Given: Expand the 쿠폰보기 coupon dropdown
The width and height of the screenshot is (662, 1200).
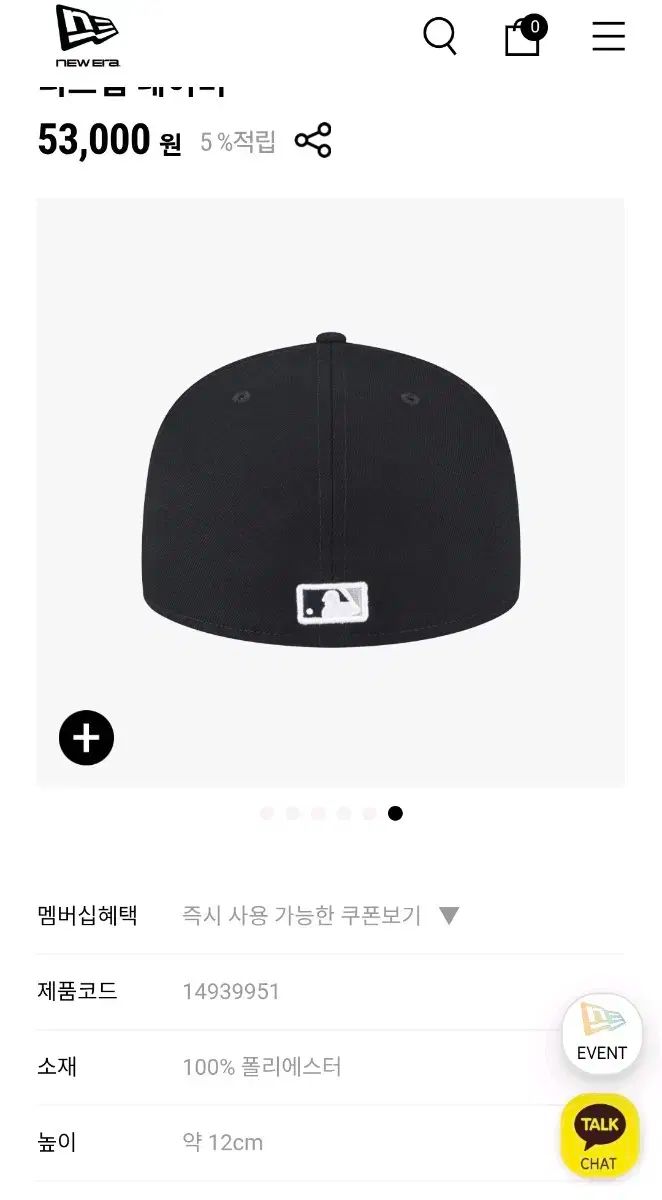Looking at the screenshot, I should coord(449,915).
